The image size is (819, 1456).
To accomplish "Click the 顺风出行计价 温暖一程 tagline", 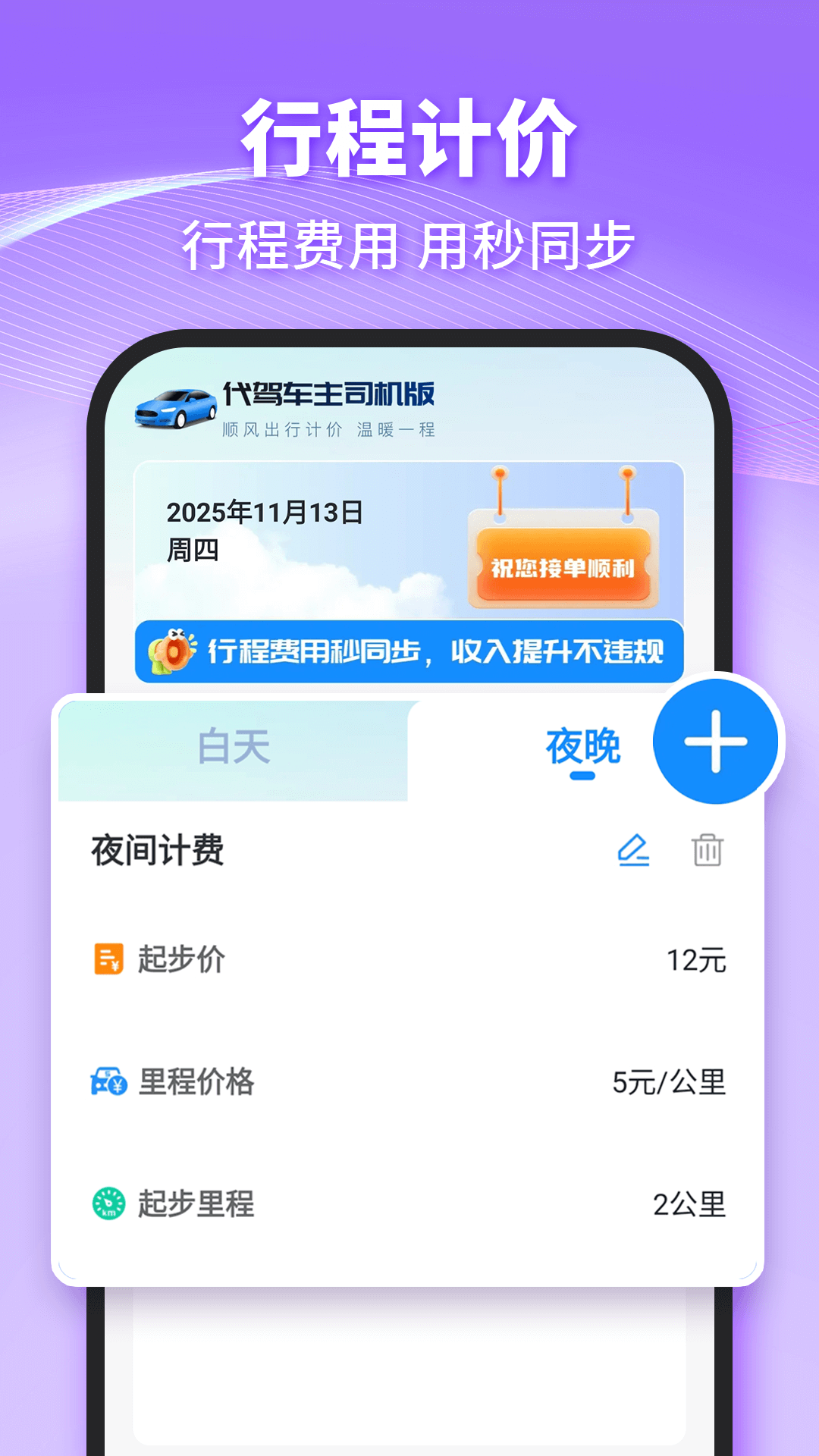I will (x=330, y=431).
